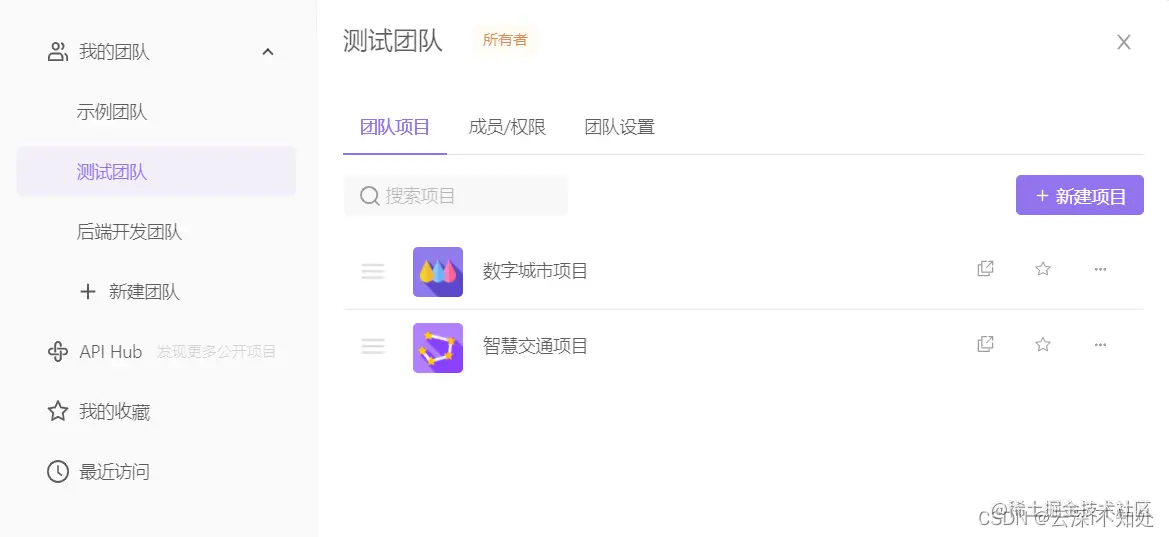1169x537 pixels.
Task: Open the 数字城市项目 project
Action: 535,271
